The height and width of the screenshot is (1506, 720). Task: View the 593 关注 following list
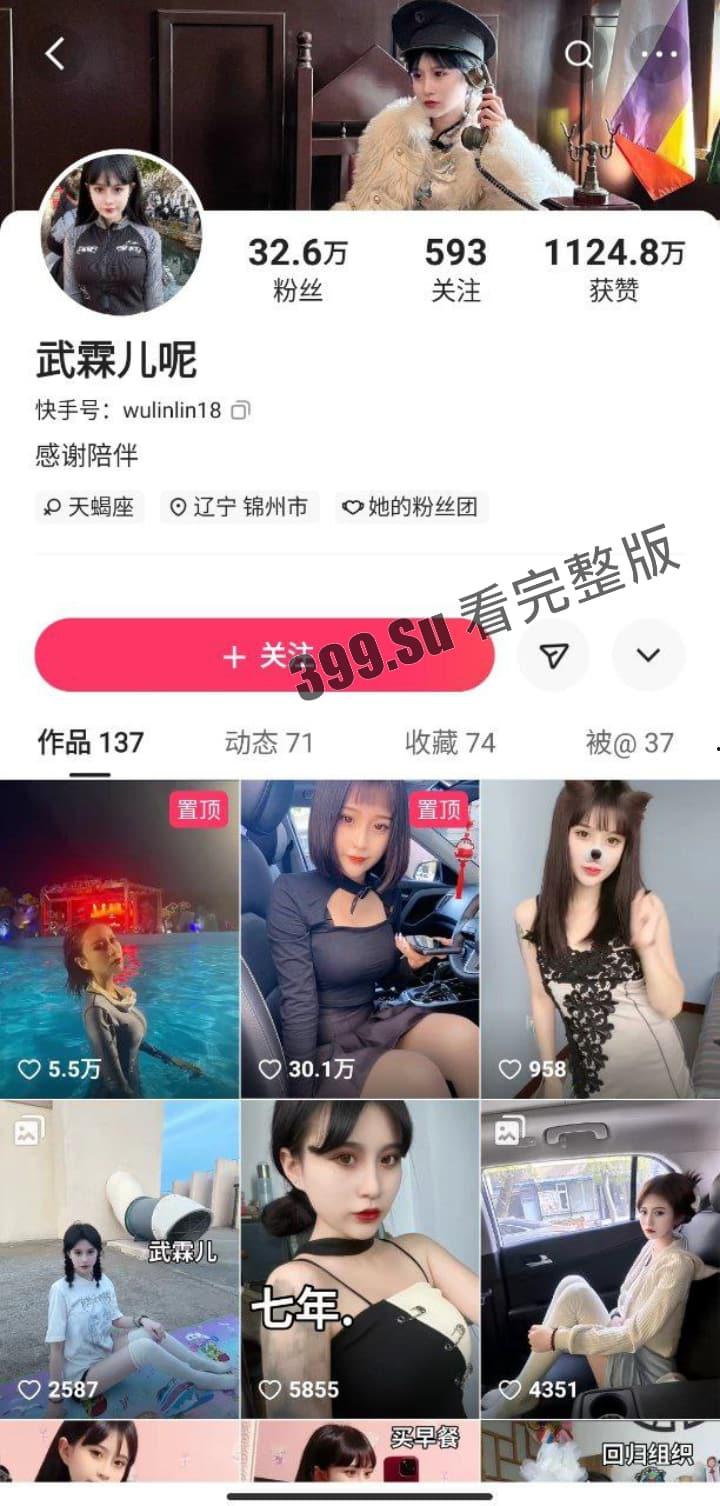[x=455, y=270]
